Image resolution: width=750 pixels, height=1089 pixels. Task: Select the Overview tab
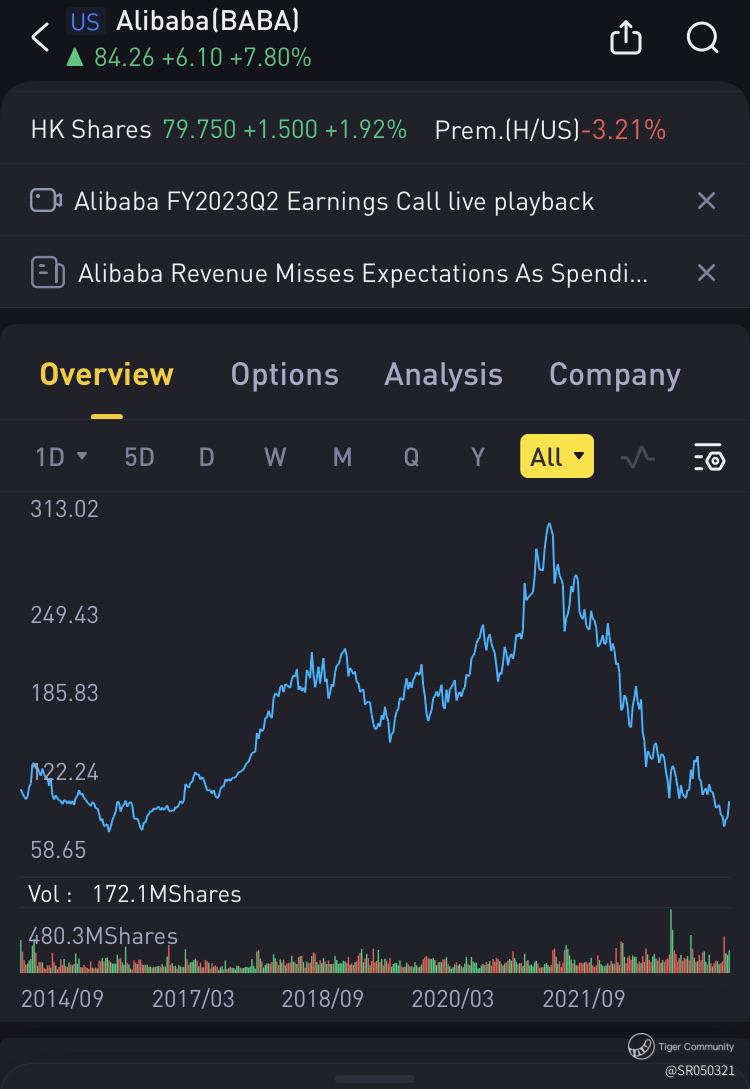107,374
